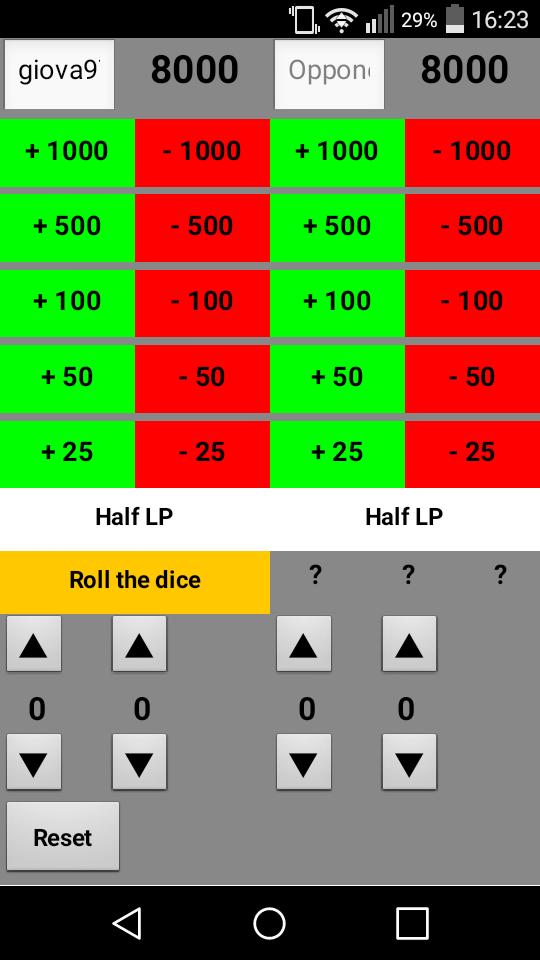Add 500 to the opponent's life points

(337, 227)
